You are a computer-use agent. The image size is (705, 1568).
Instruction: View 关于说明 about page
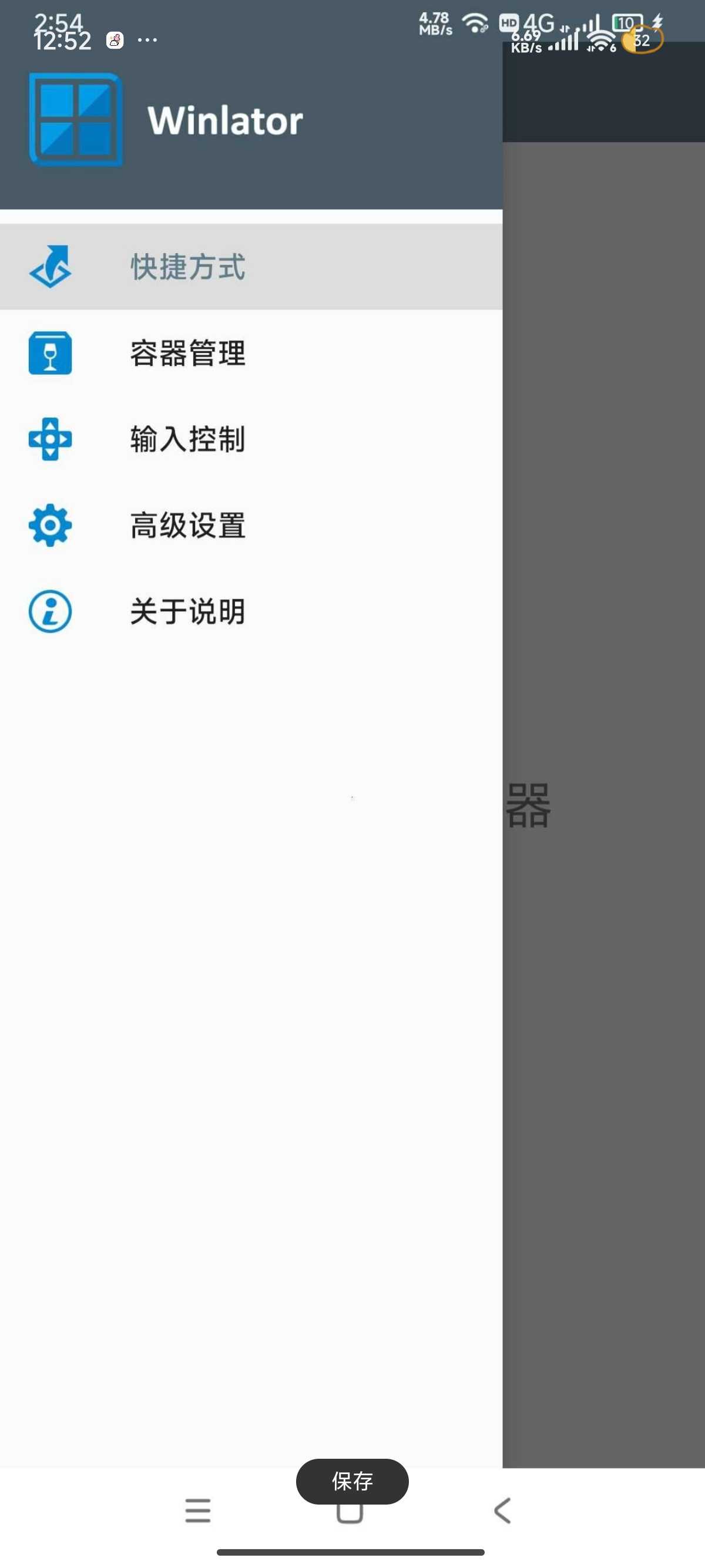(187, 611)
